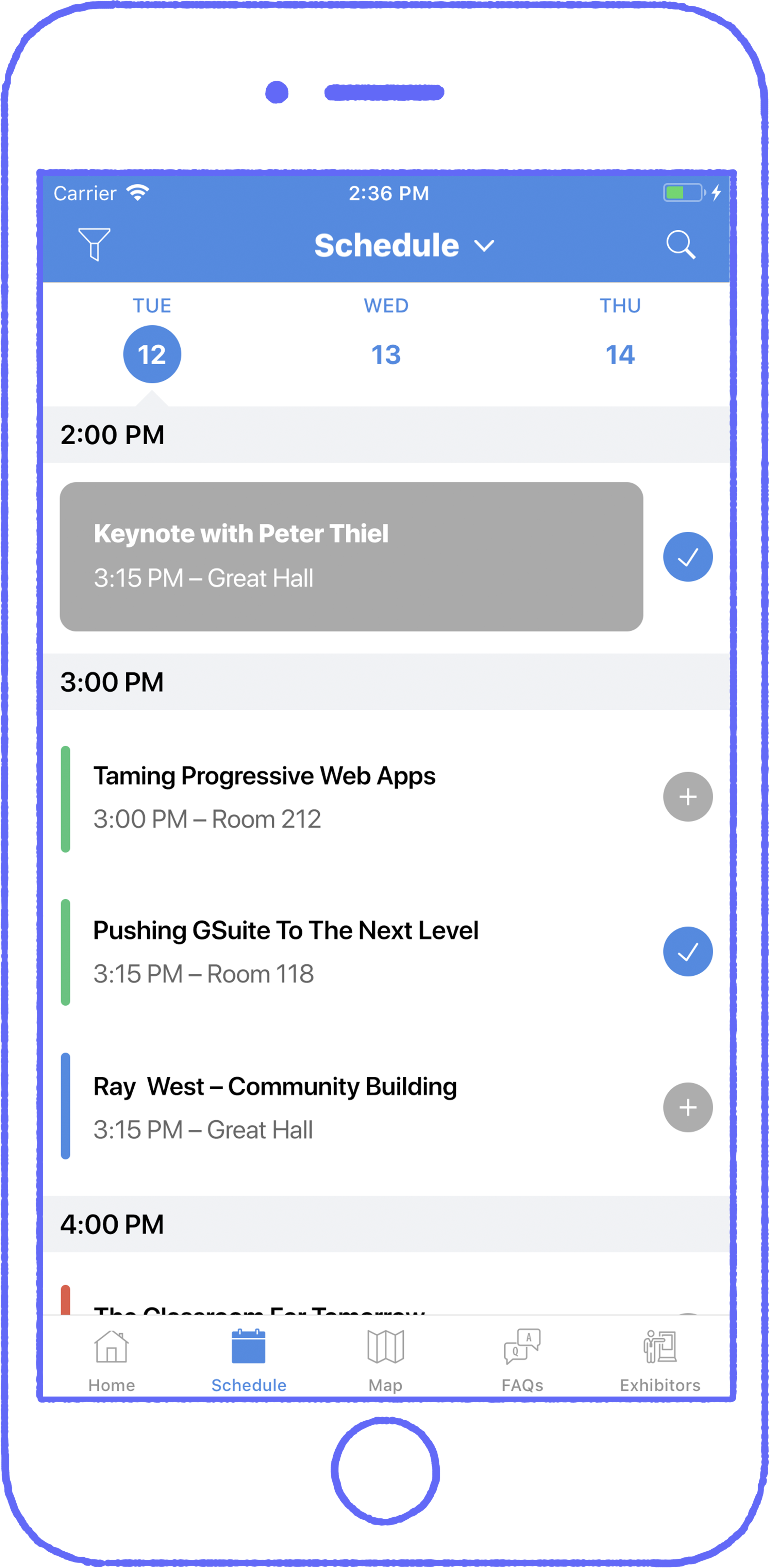Uncheck the Keynote with Peter Thiel session
Image resolution: width=769 pixels, height=1568 pixels.
[x=687, y=556]
